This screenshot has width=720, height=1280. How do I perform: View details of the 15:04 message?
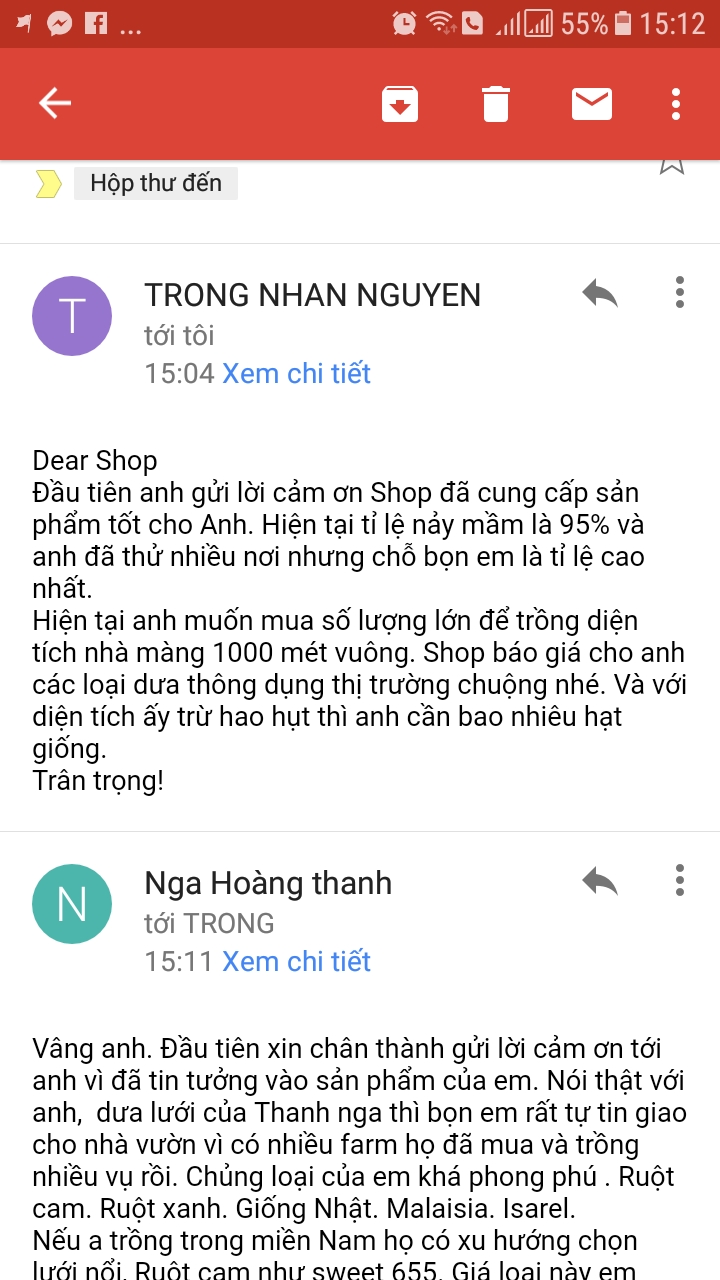[296, 373]
